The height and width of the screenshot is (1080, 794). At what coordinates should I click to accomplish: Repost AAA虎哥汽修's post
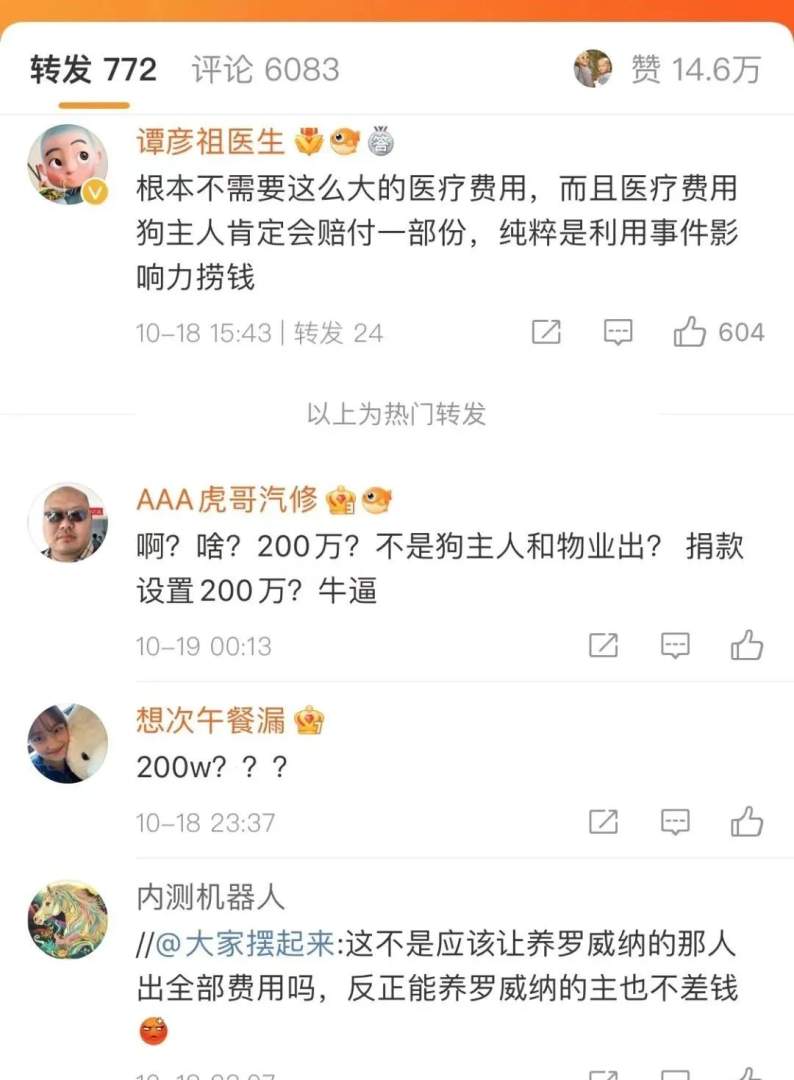603,646
